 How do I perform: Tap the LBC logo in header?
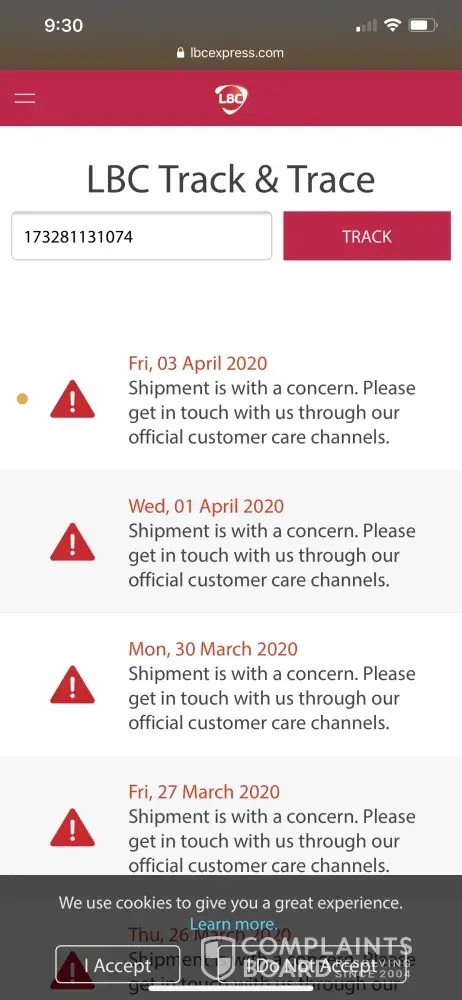tap(231, 98)
